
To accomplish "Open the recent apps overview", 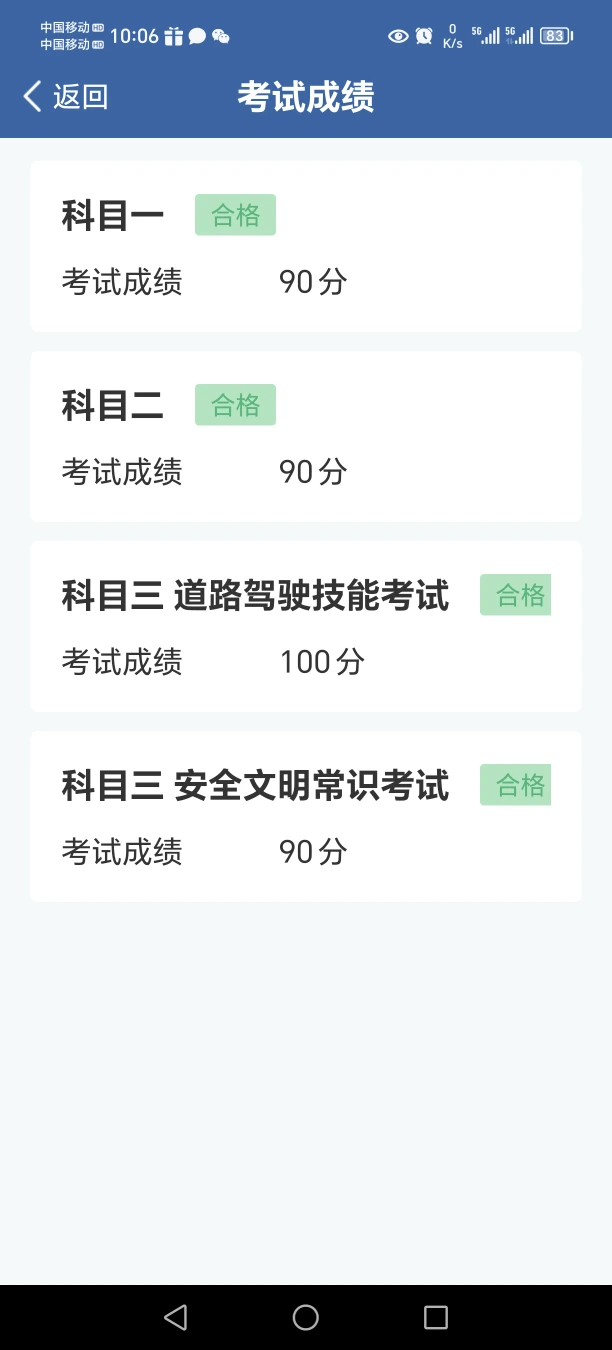I will pos(436,1317).
